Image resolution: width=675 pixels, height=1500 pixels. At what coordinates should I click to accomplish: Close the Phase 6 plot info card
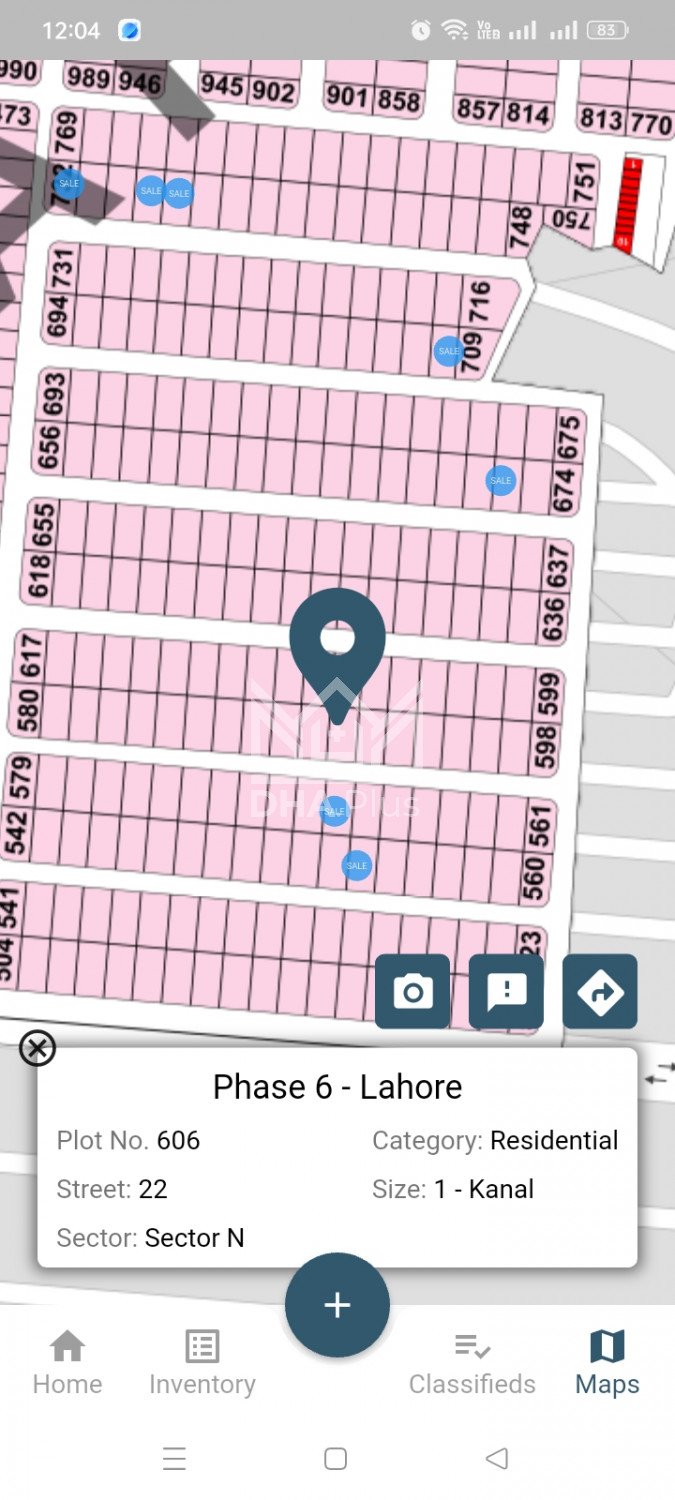point(37,1048)
